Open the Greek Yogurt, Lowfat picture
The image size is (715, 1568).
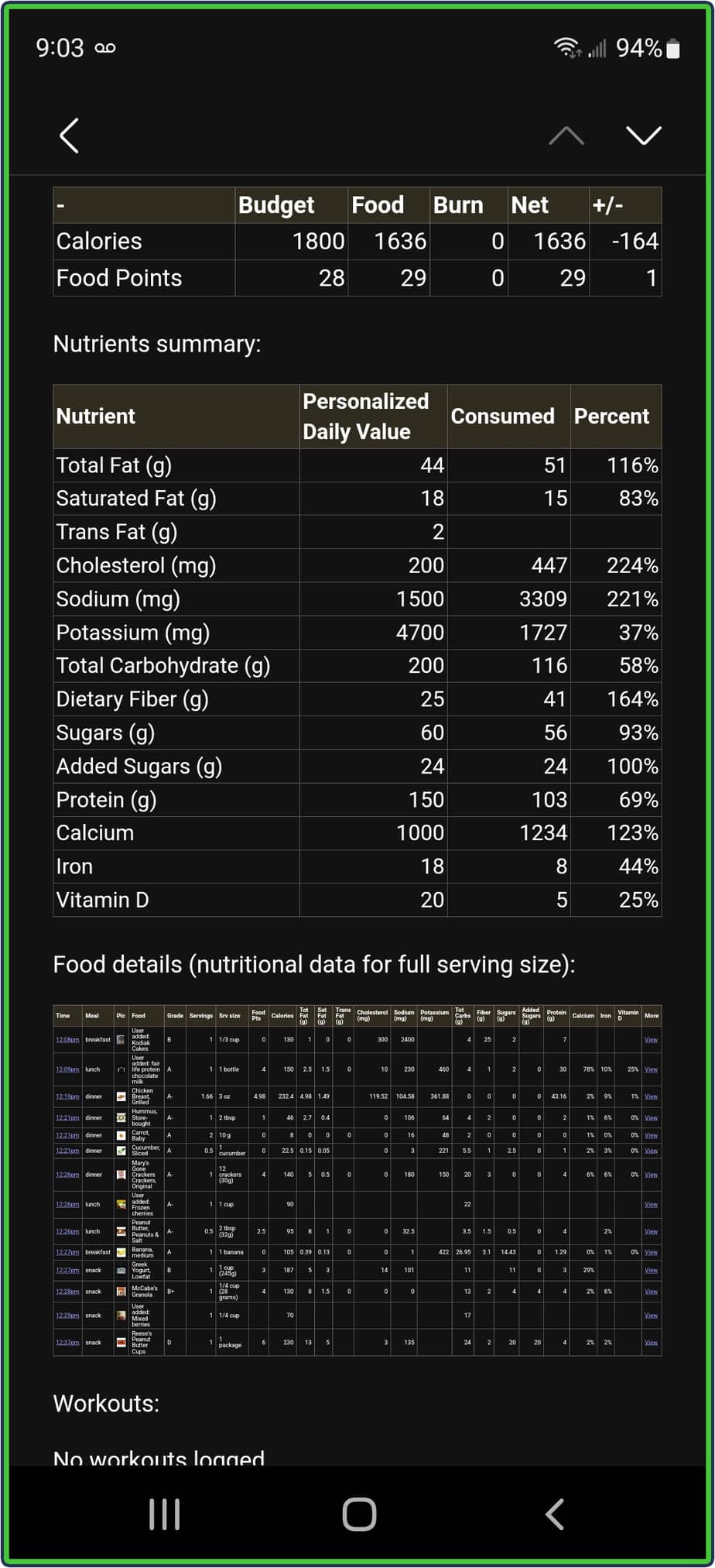click(121, 1270)
